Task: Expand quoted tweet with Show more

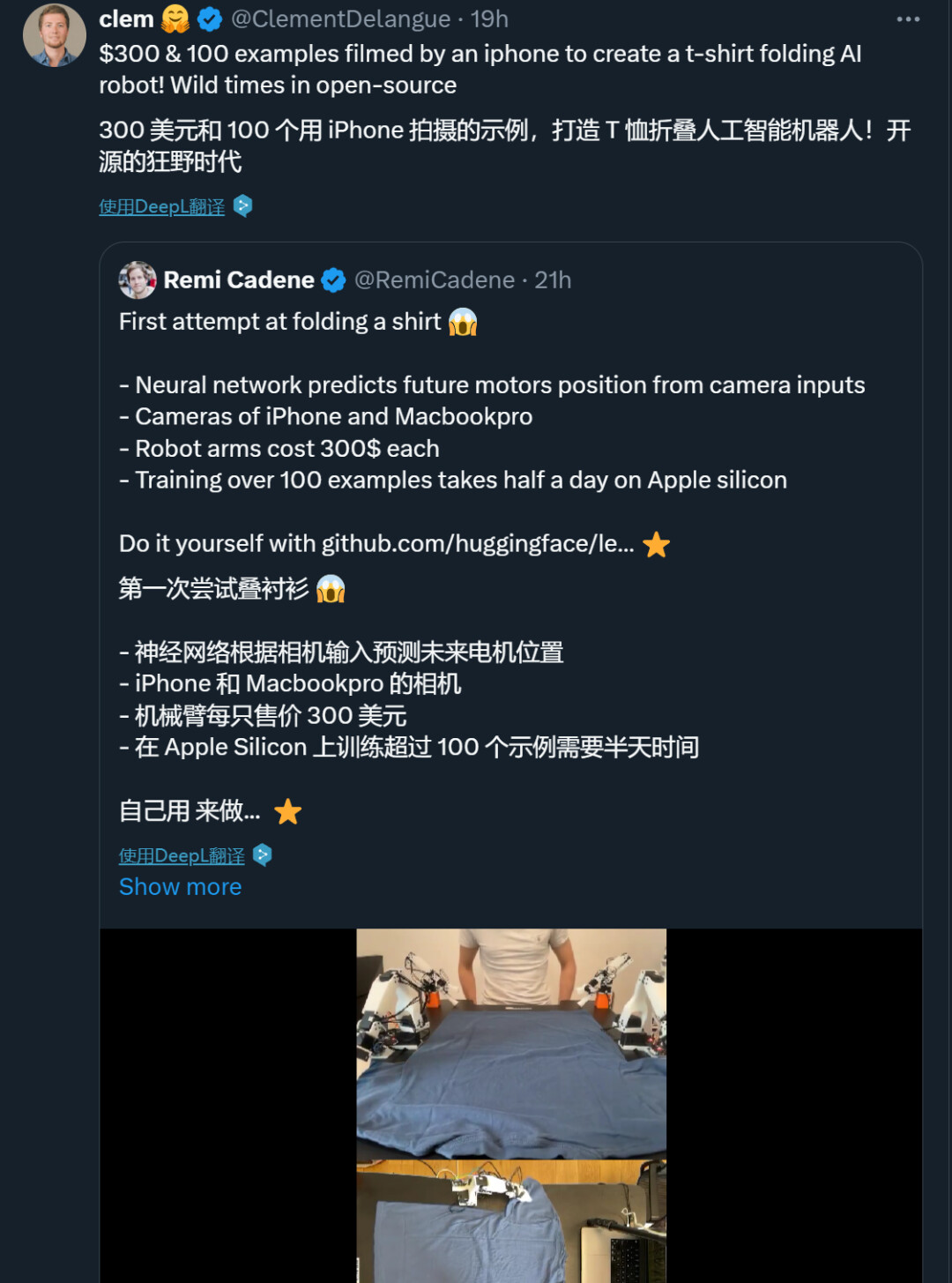Action: [181, 886]
